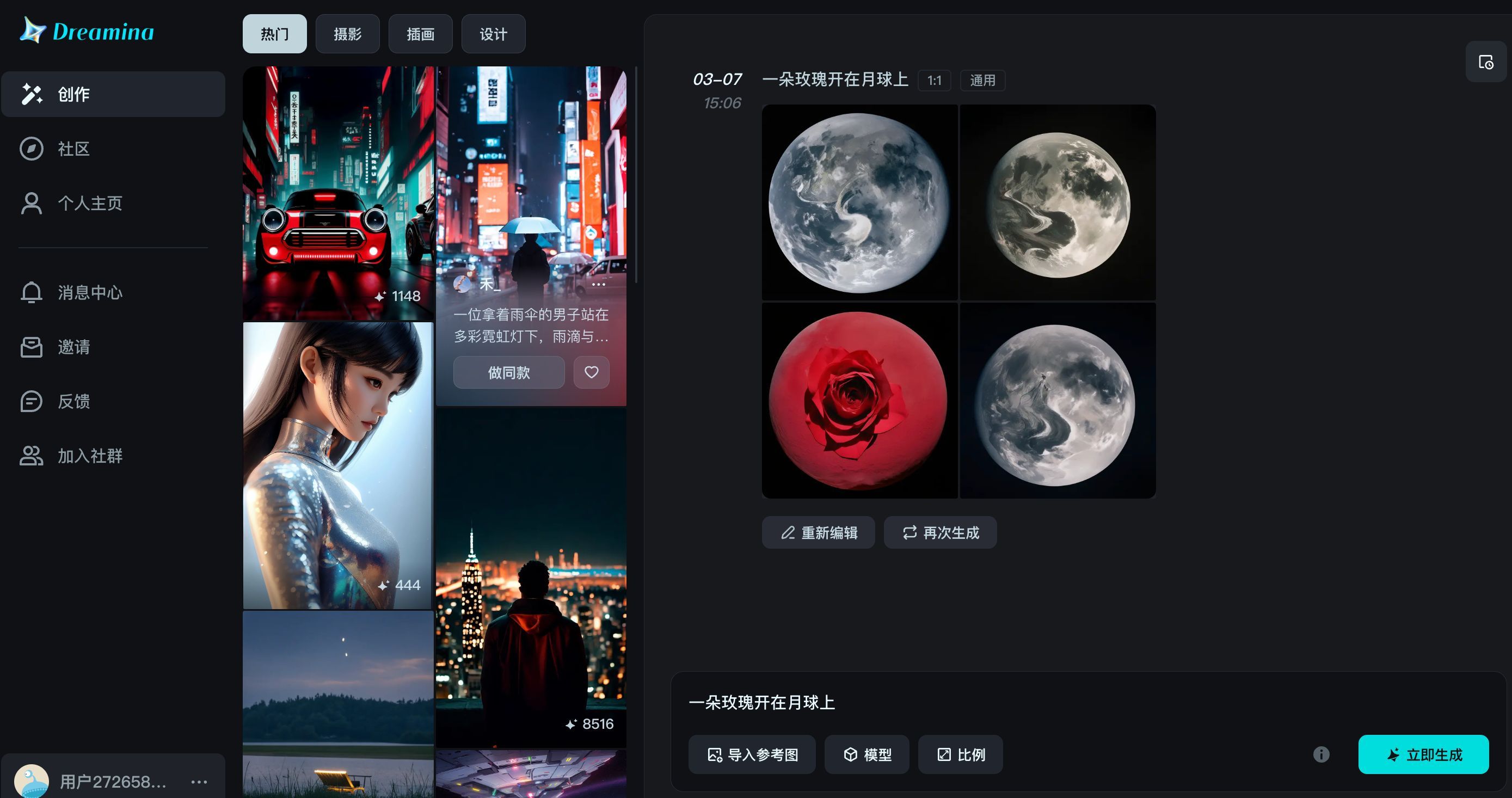Screen dimensions: 1512x798
Task: Switch to the 插画 tab
Action: click(x=420, y=34)
